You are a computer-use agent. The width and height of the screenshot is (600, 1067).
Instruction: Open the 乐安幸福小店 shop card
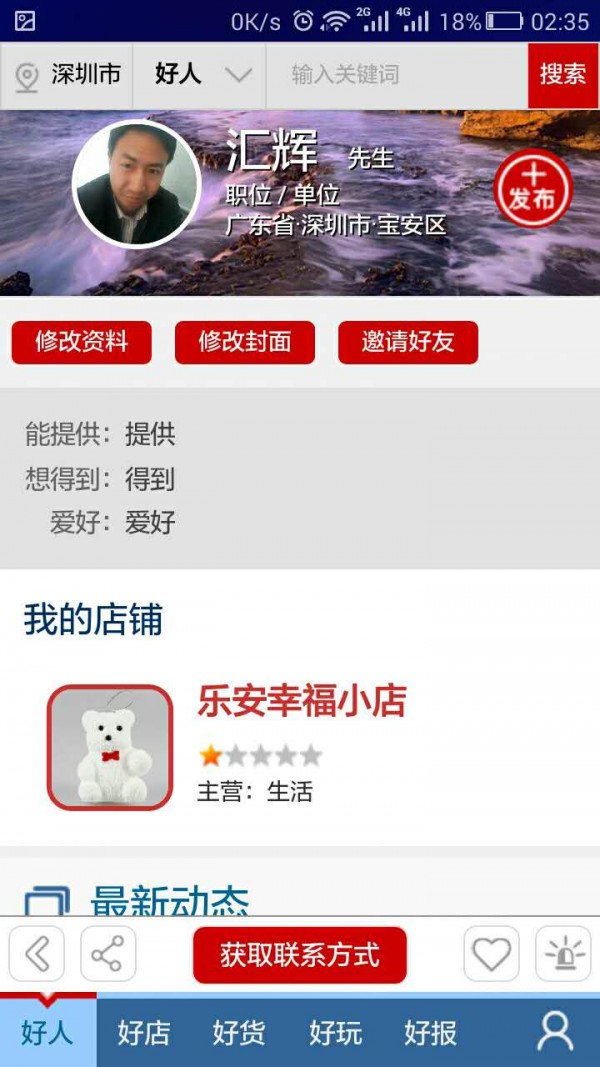click(300, 746)
